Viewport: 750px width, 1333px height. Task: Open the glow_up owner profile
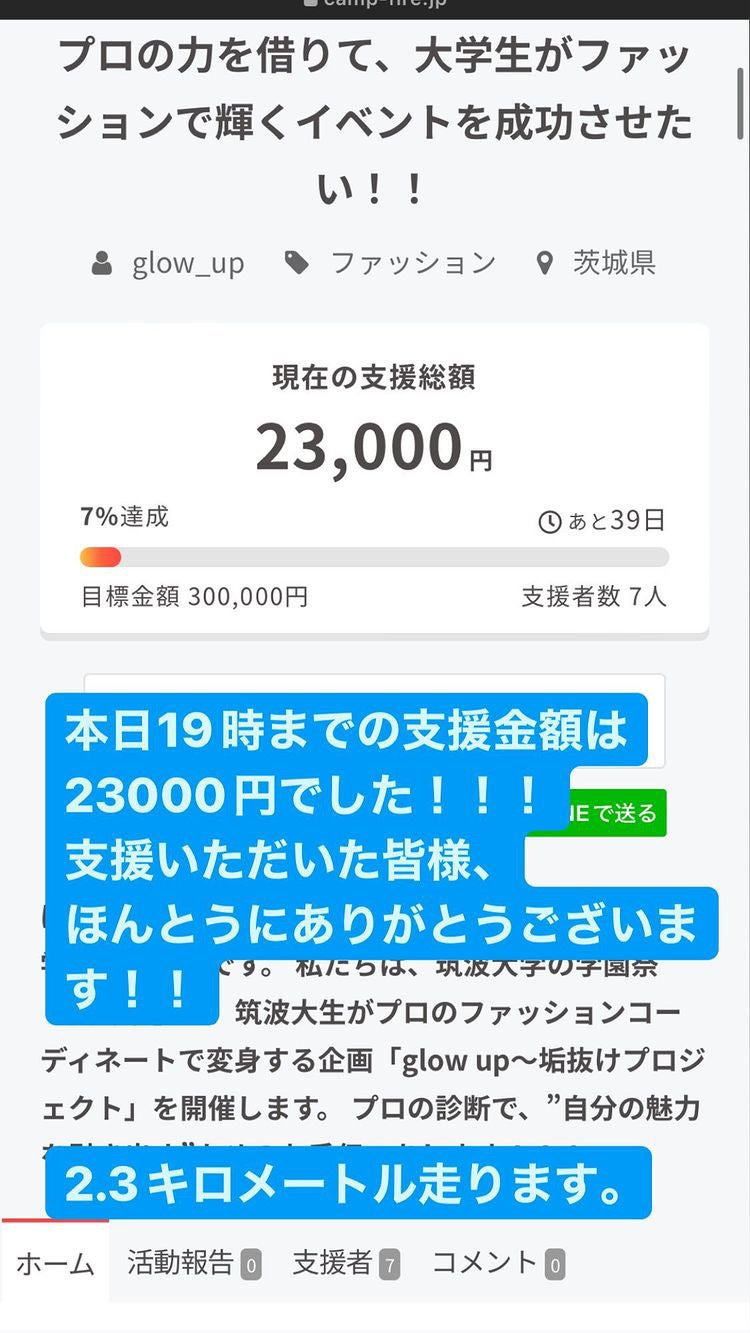187,263
